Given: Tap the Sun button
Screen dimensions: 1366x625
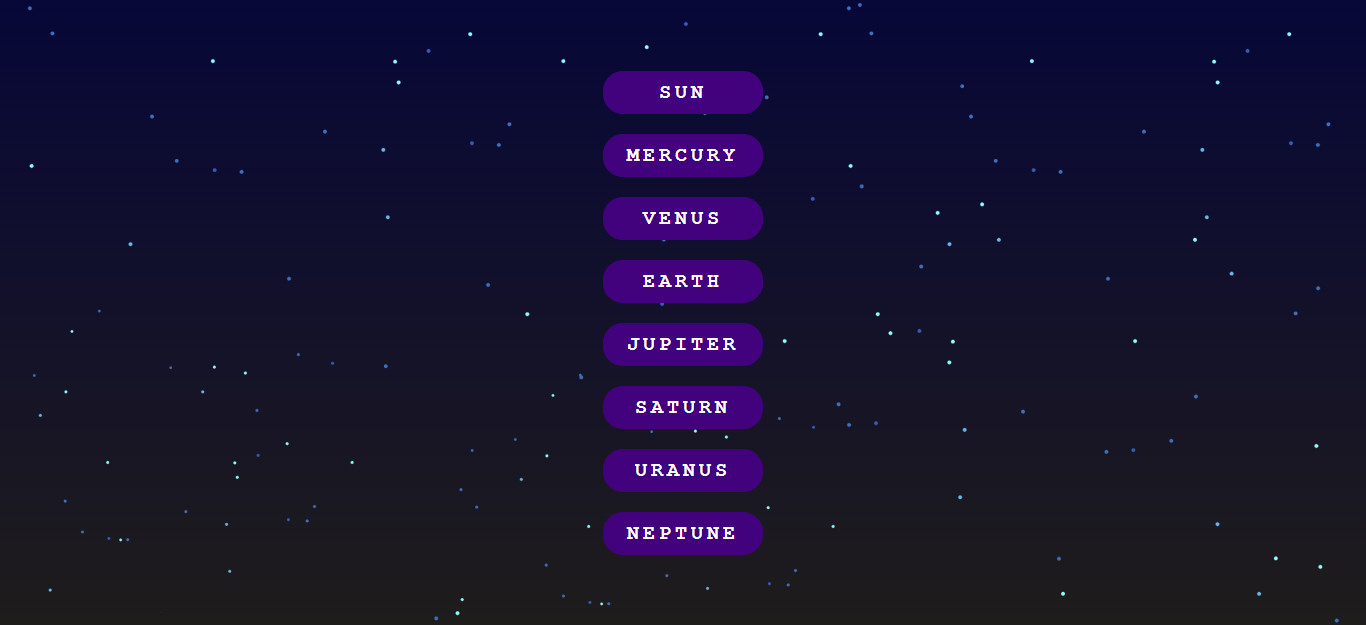Looking at the screenshot, I should 682,92.
